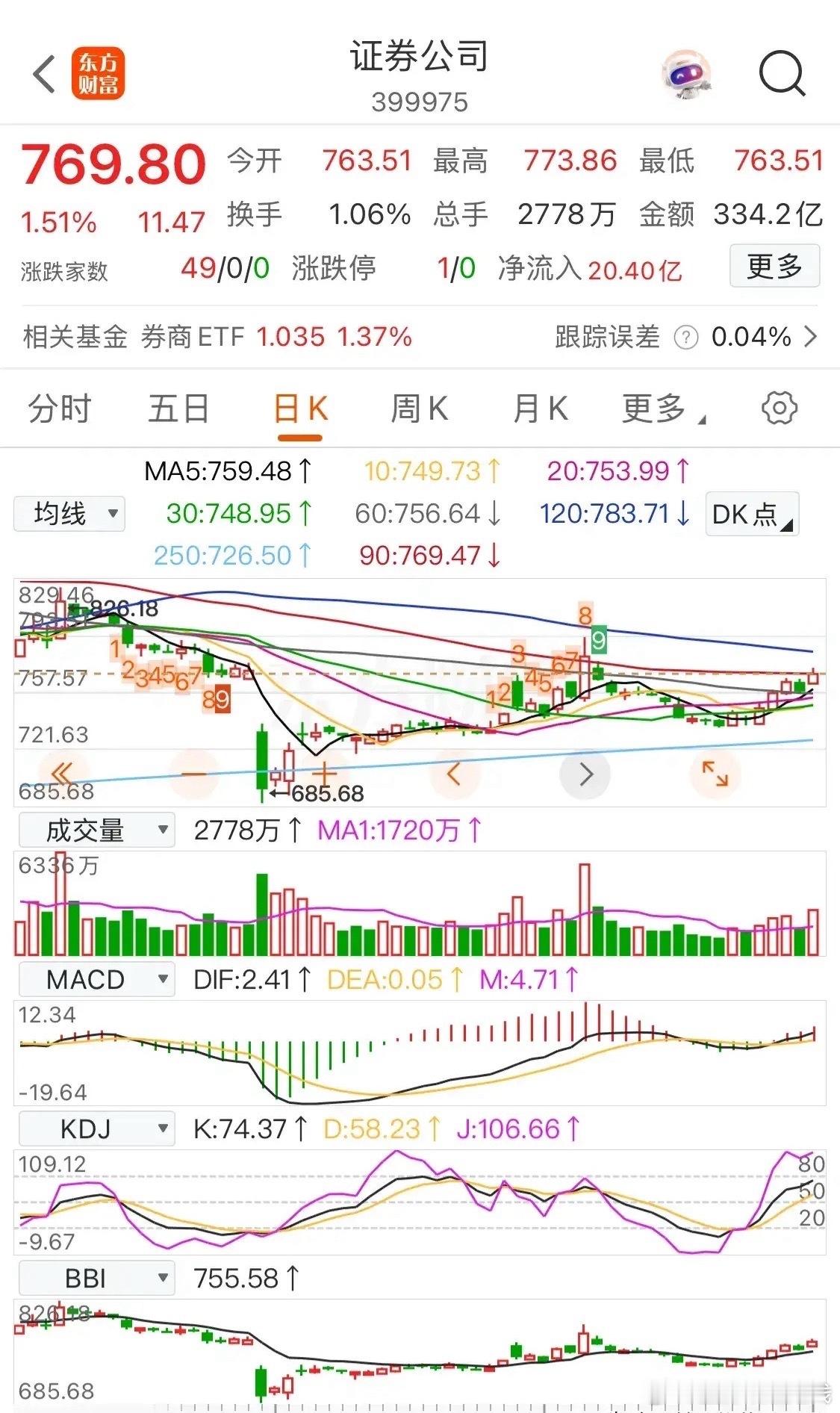Select the 日K chart tab

300,409
